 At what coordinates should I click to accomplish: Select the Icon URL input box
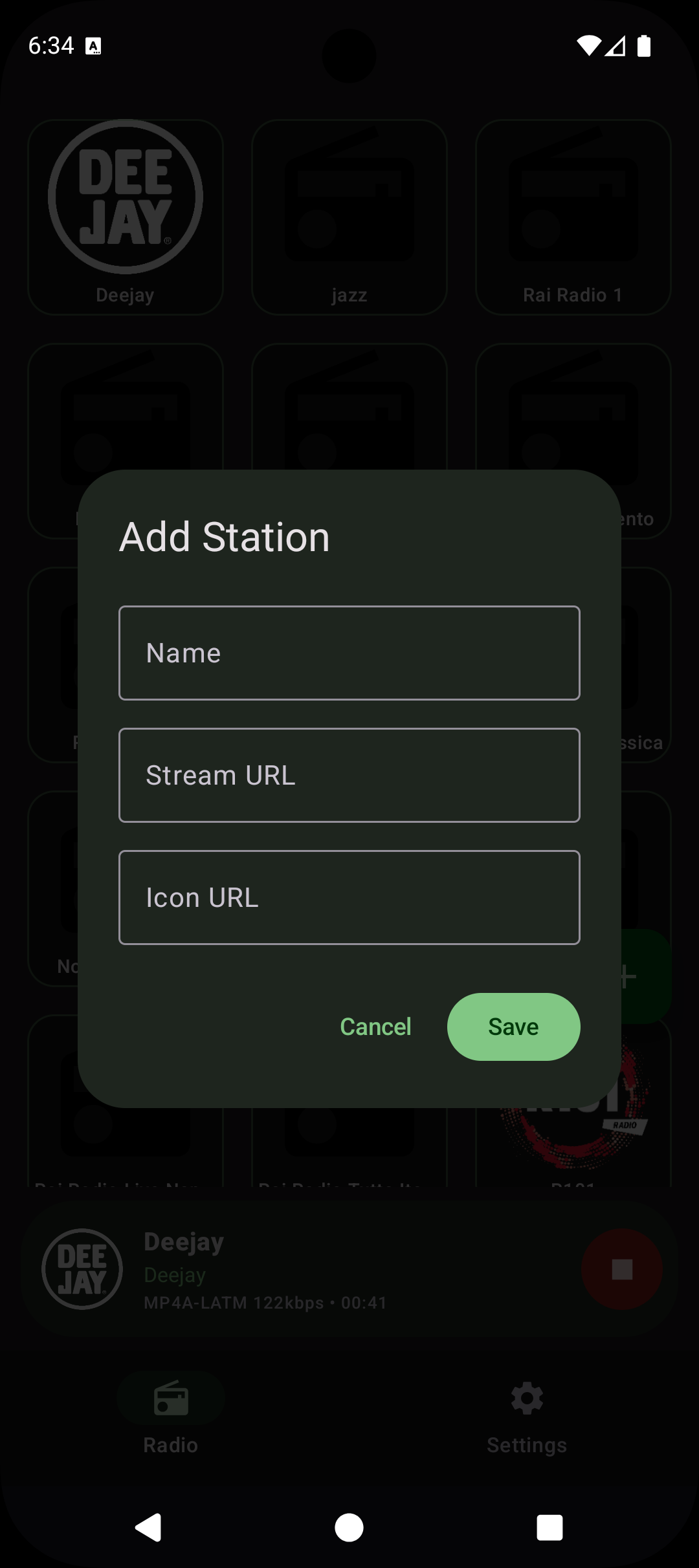click(349, 897)
